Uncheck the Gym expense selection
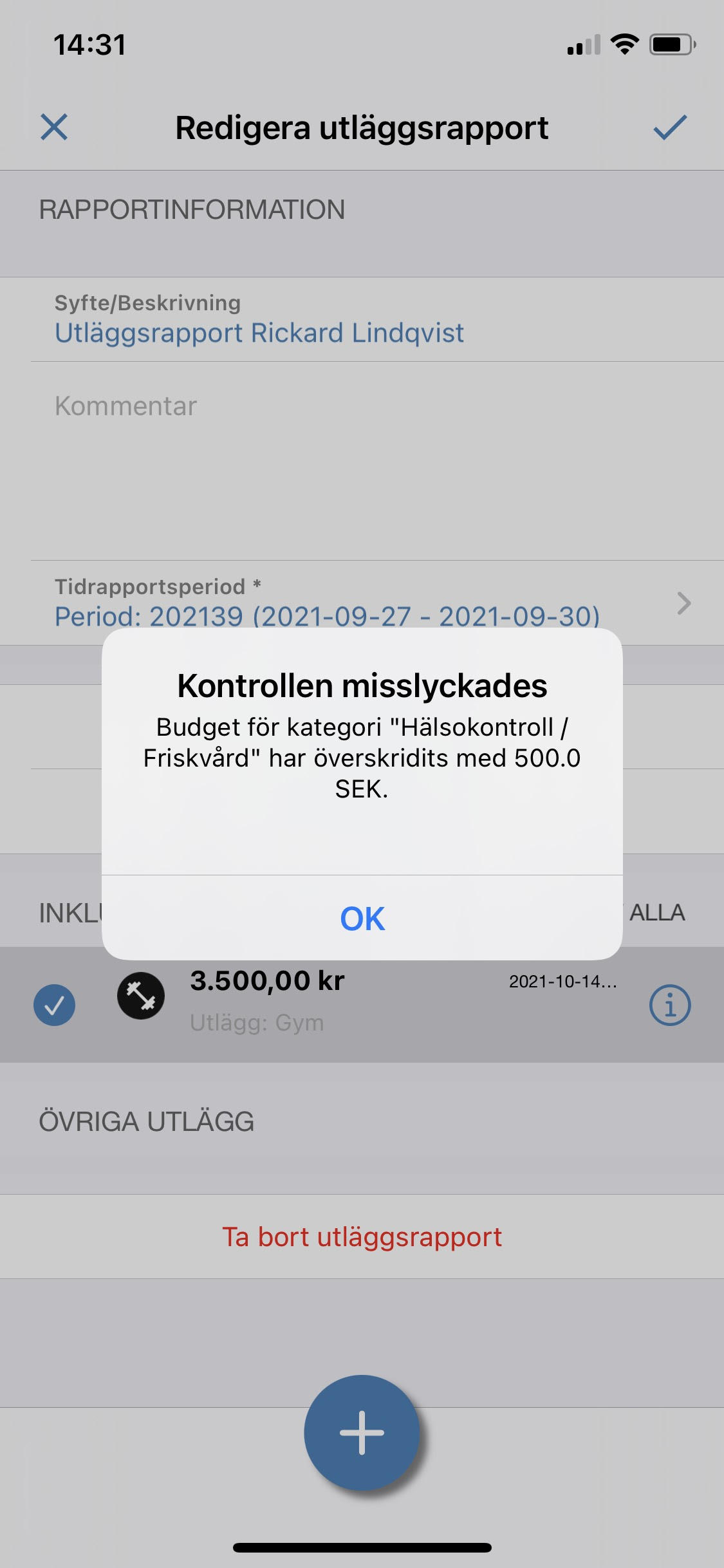Viewport: 724px width, 1568px height. pos(55,1004)
